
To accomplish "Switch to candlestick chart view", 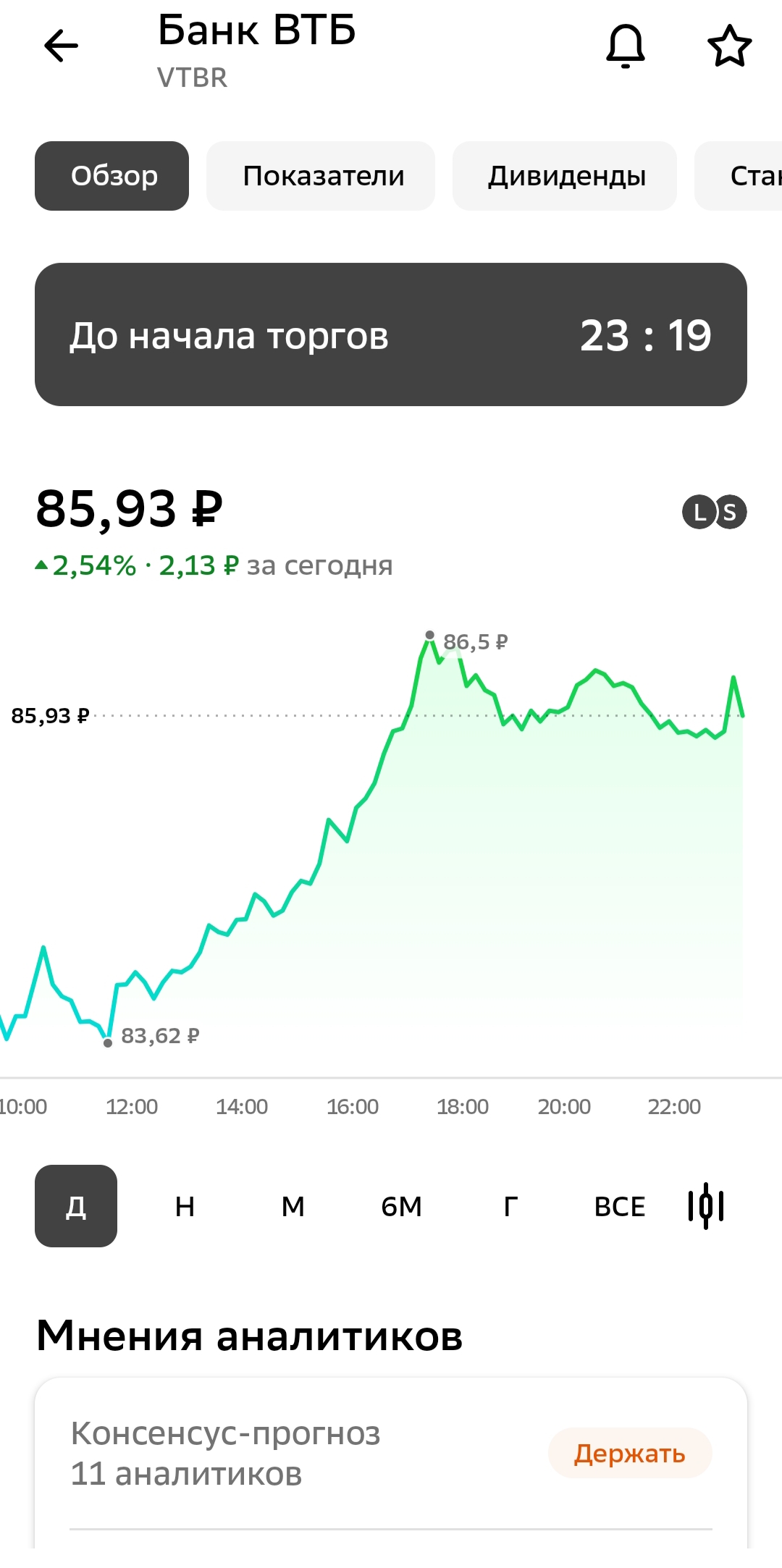I will pos(706,1206).
